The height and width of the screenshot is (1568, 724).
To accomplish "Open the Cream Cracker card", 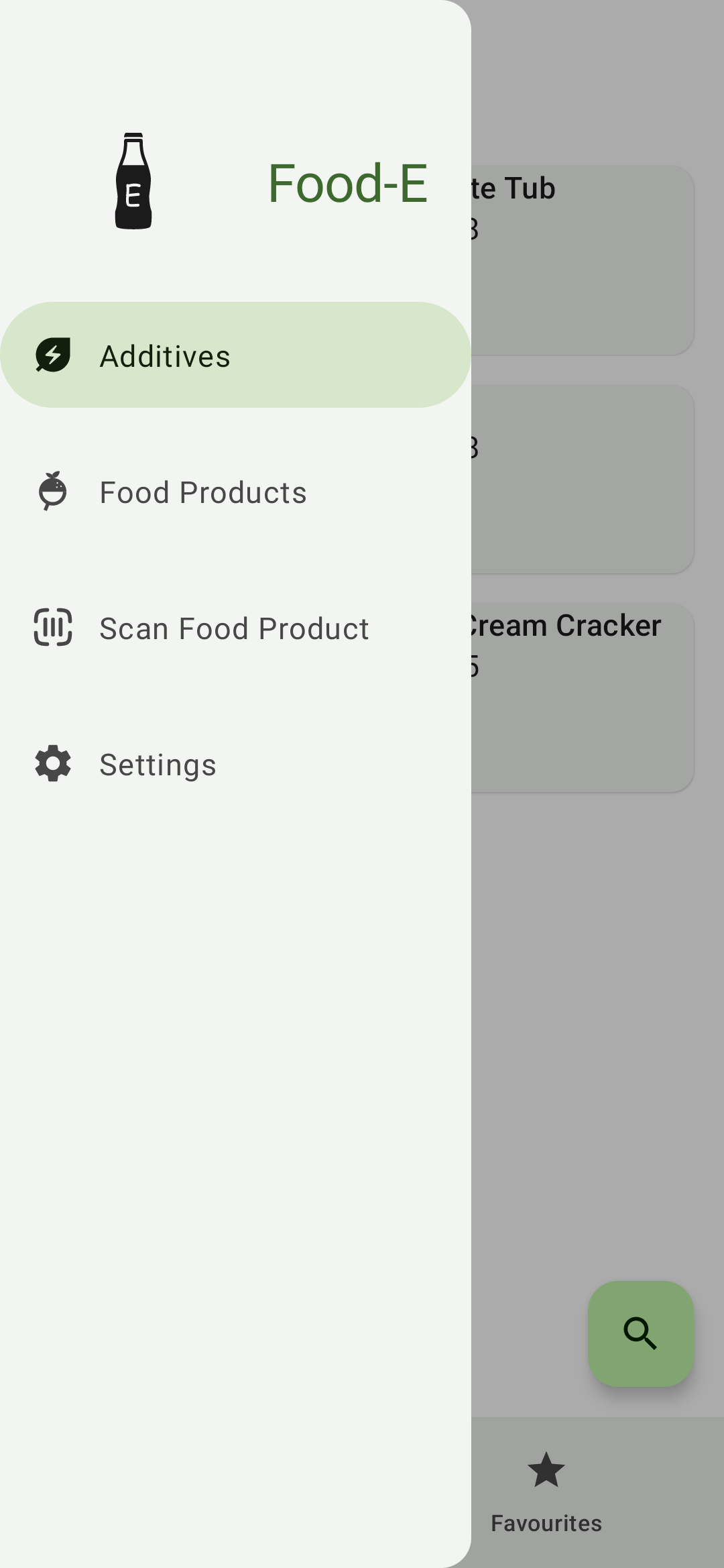I will 582,697.
